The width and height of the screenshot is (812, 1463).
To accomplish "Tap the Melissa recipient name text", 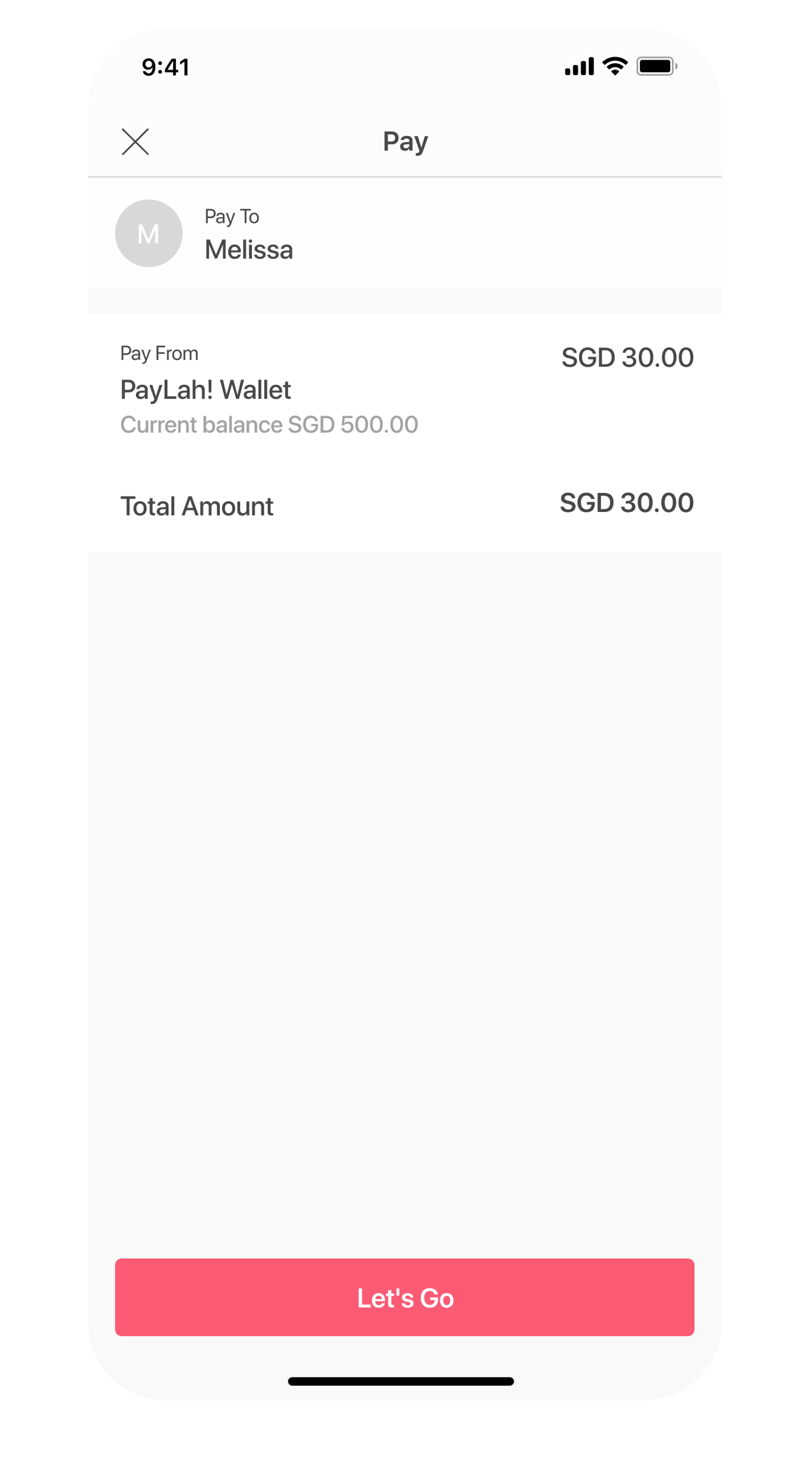I will 249,249.
